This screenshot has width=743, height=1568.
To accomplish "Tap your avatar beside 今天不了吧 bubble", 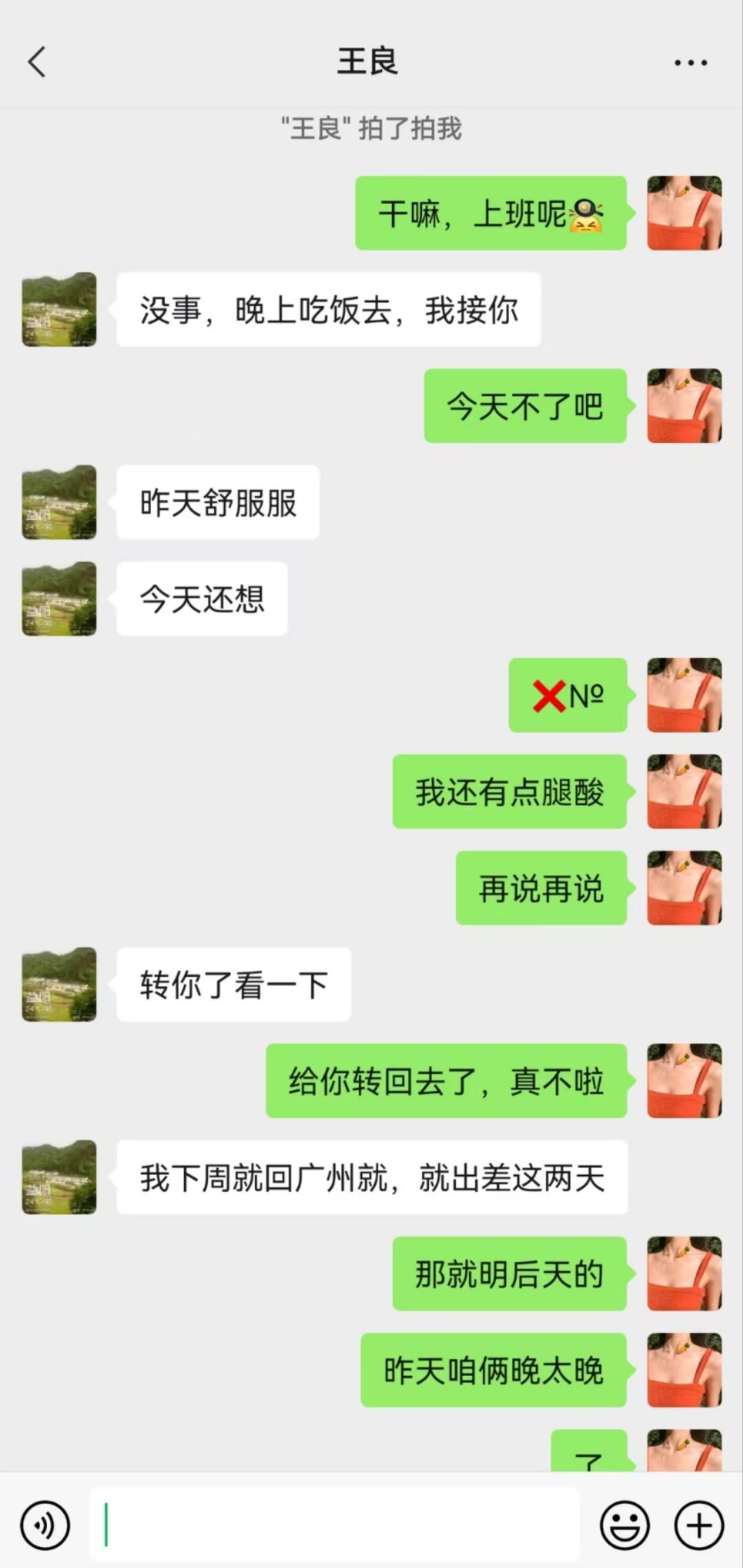I will tap(685, 406).
